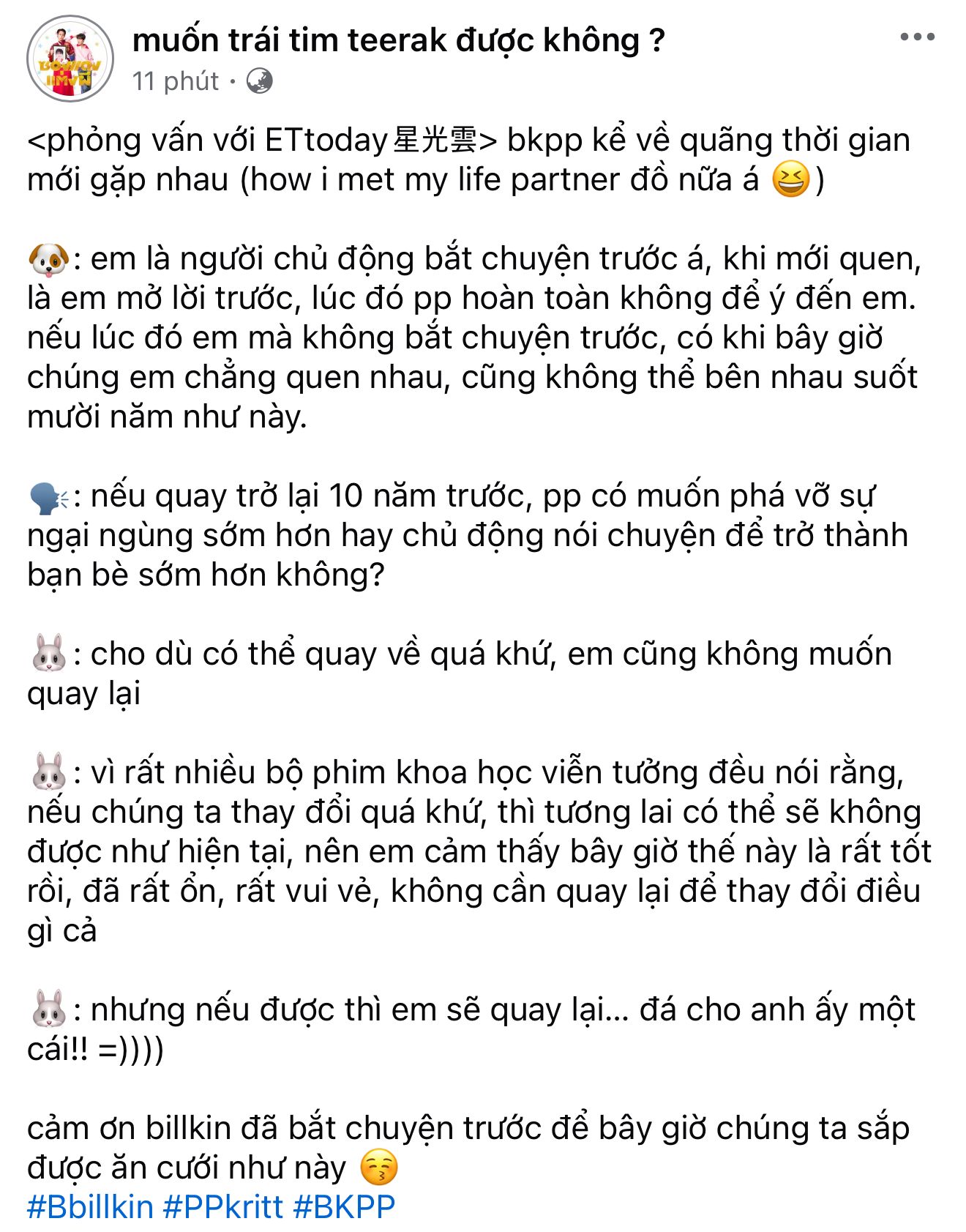This screenshot has height=1232, width=966.
Task: Open the post's three-dot options menu
Action: click(917, 37)
